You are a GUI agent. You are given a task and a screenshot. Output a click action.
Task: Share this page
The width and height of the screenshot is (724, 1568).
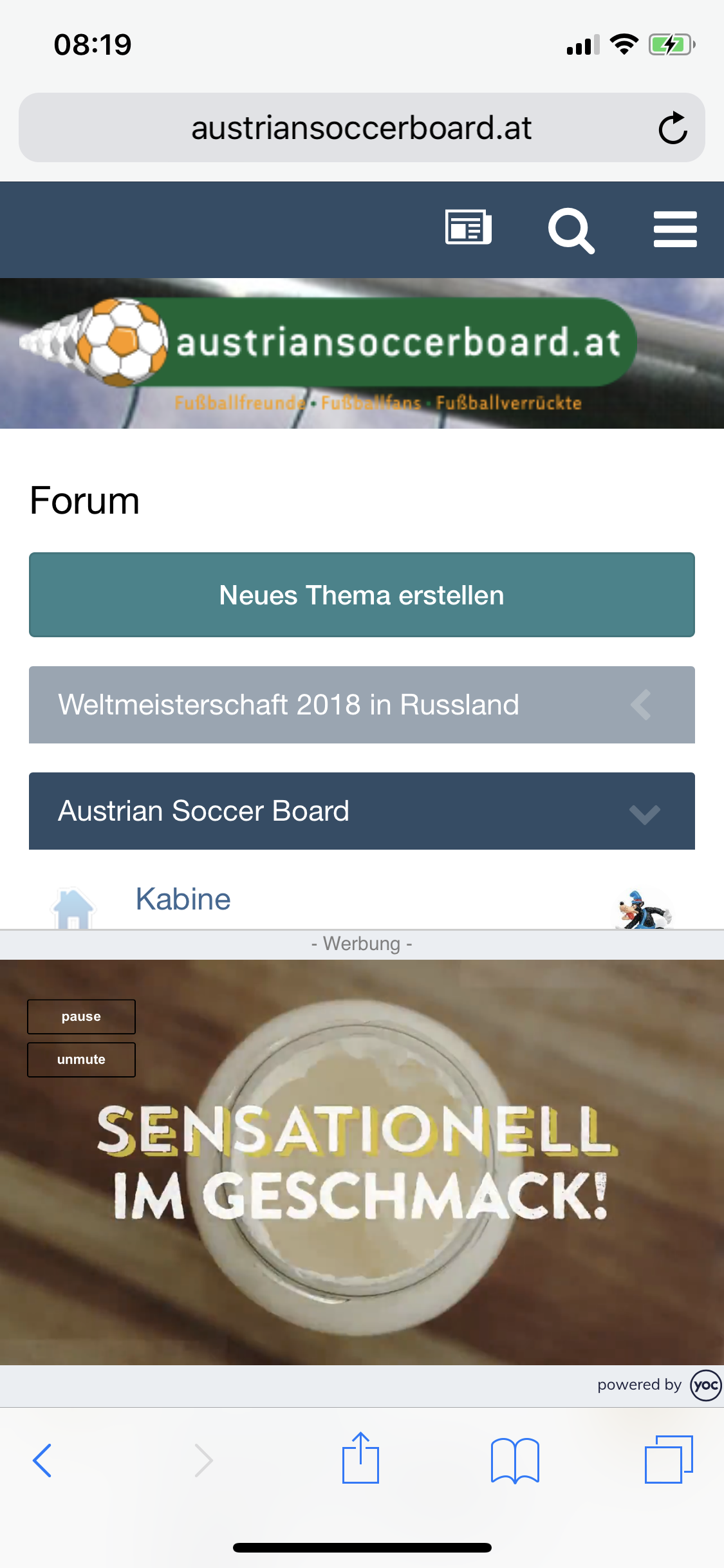[361, 1458]
